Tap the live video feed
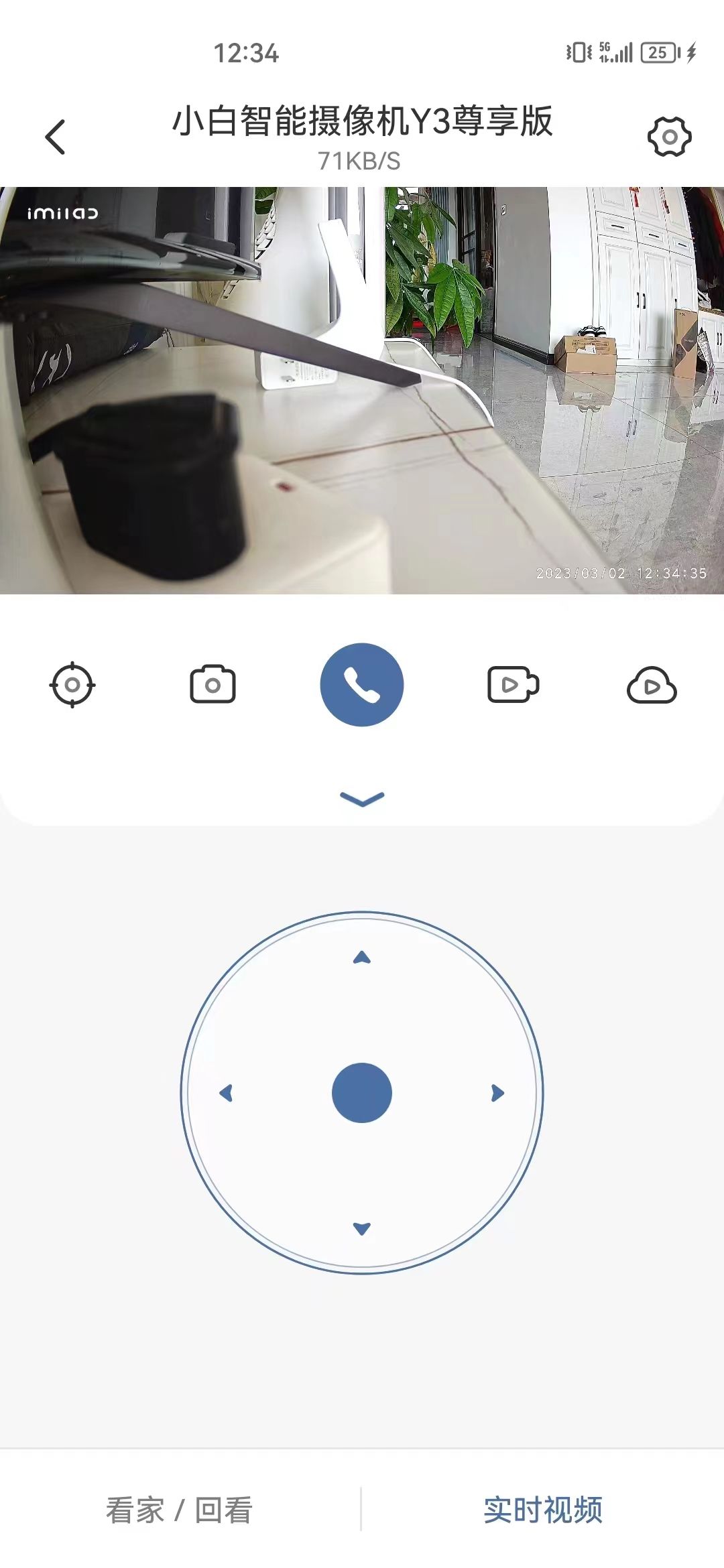Image resolution: width=724 pixels, height=1568 pixels. point(362,390)
